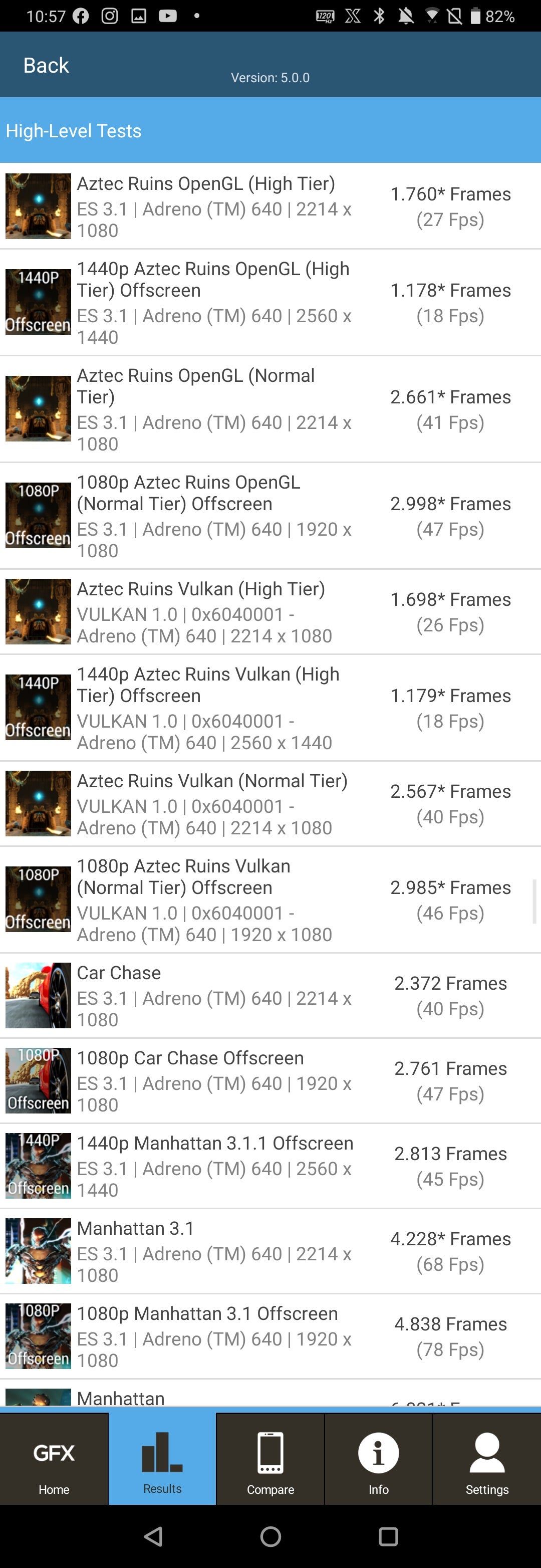The height and width of the screenshot is (1568, 541).
Task: Open 1440p Aztec Ruins Vulkan Offscreen result
Action: click(x=270, y=708)
